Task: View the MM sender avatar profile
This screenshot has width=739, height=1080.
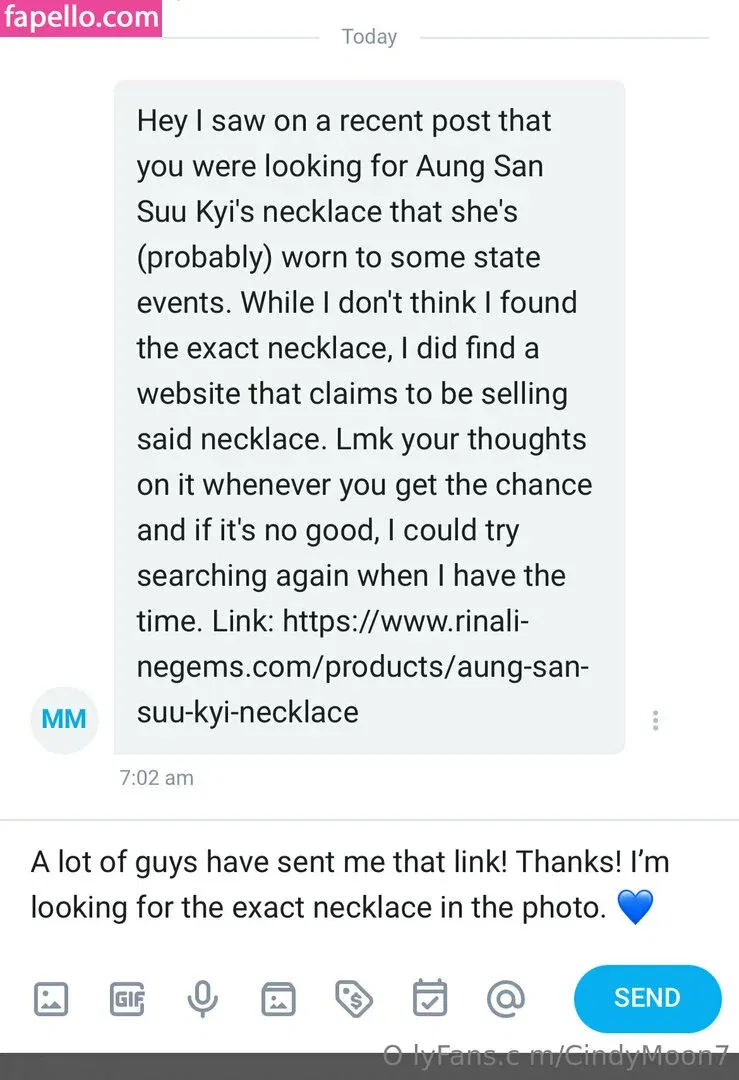Action: (x=64, y=720)
